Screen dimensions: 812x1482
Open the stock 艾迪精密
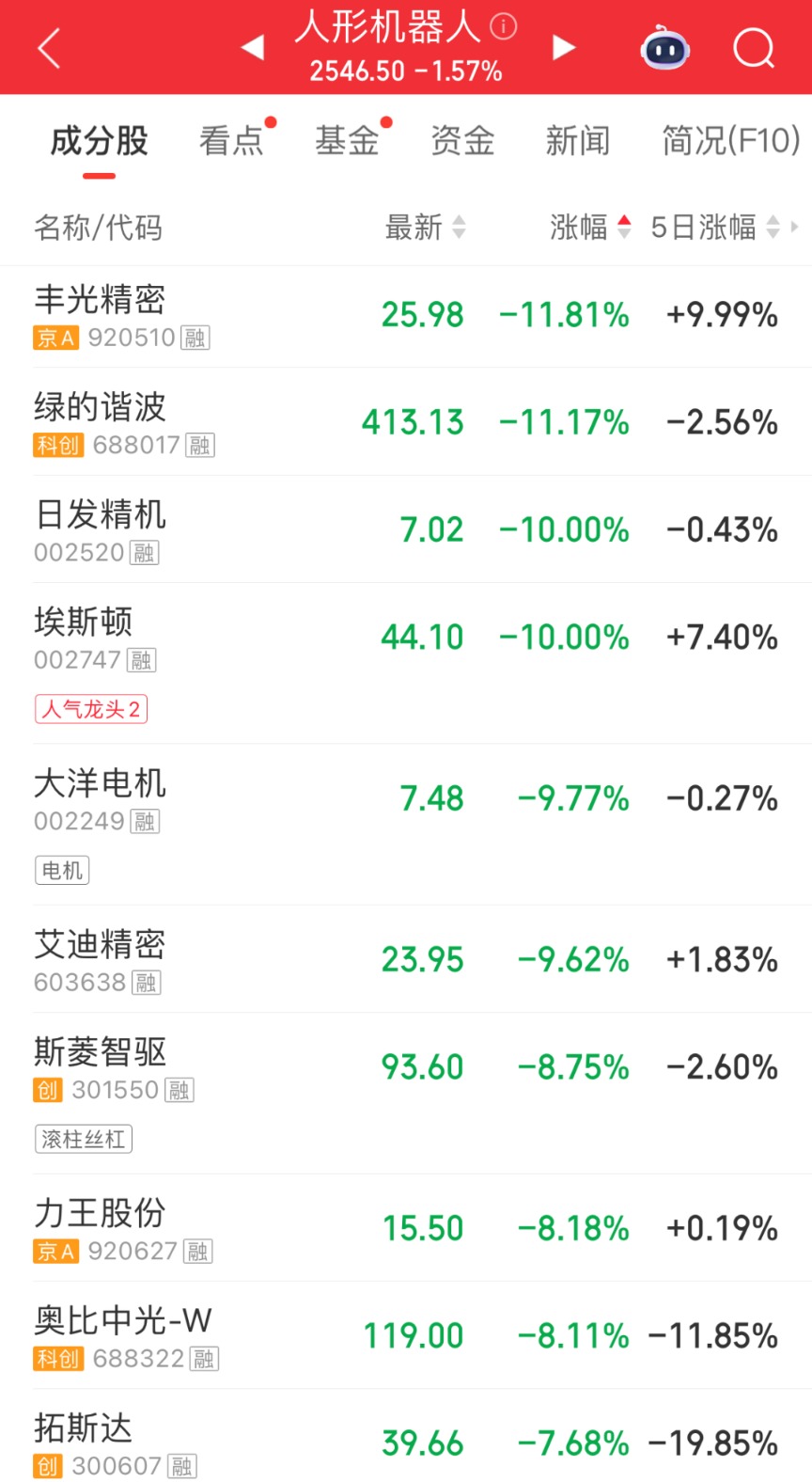(406, 959)
